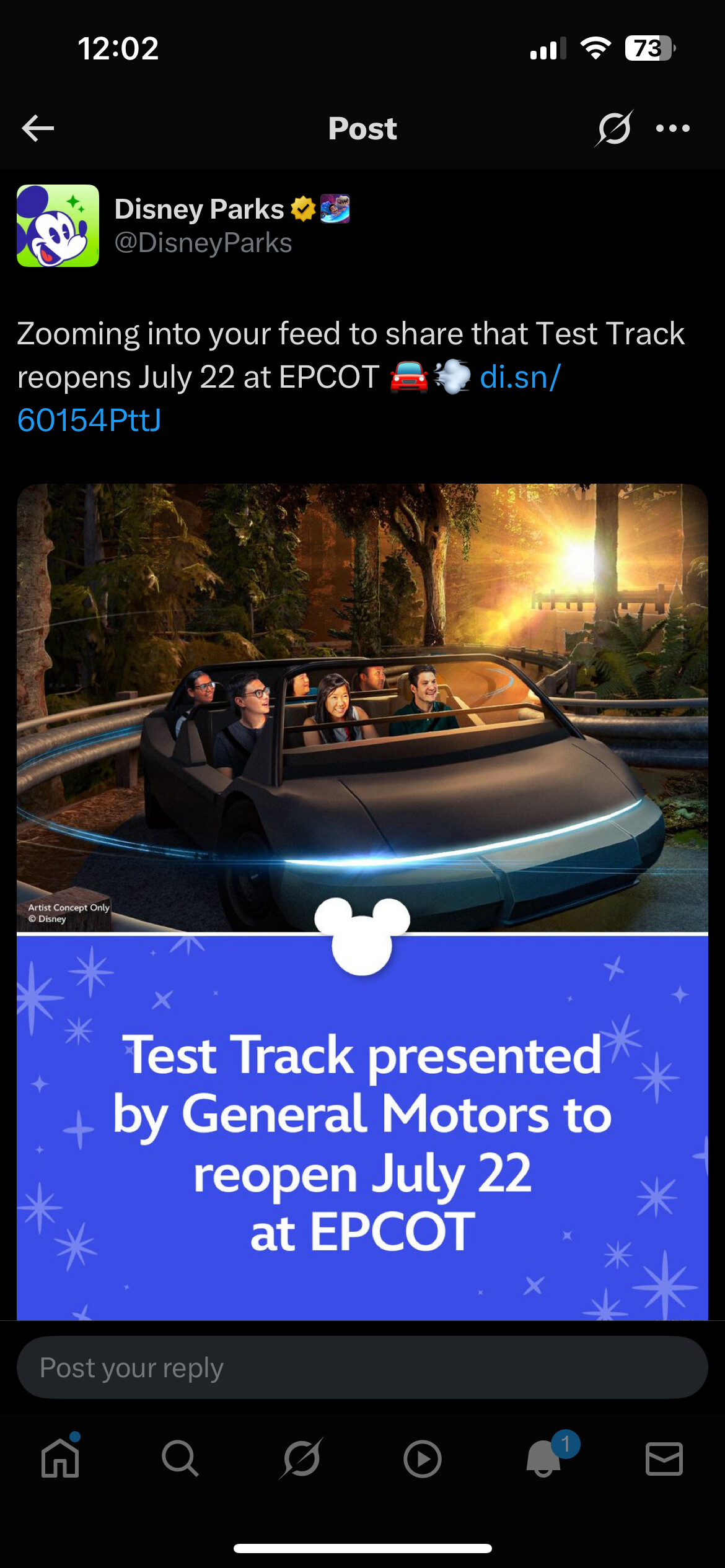Open the Messages envelope tab

coord(664,1459)
